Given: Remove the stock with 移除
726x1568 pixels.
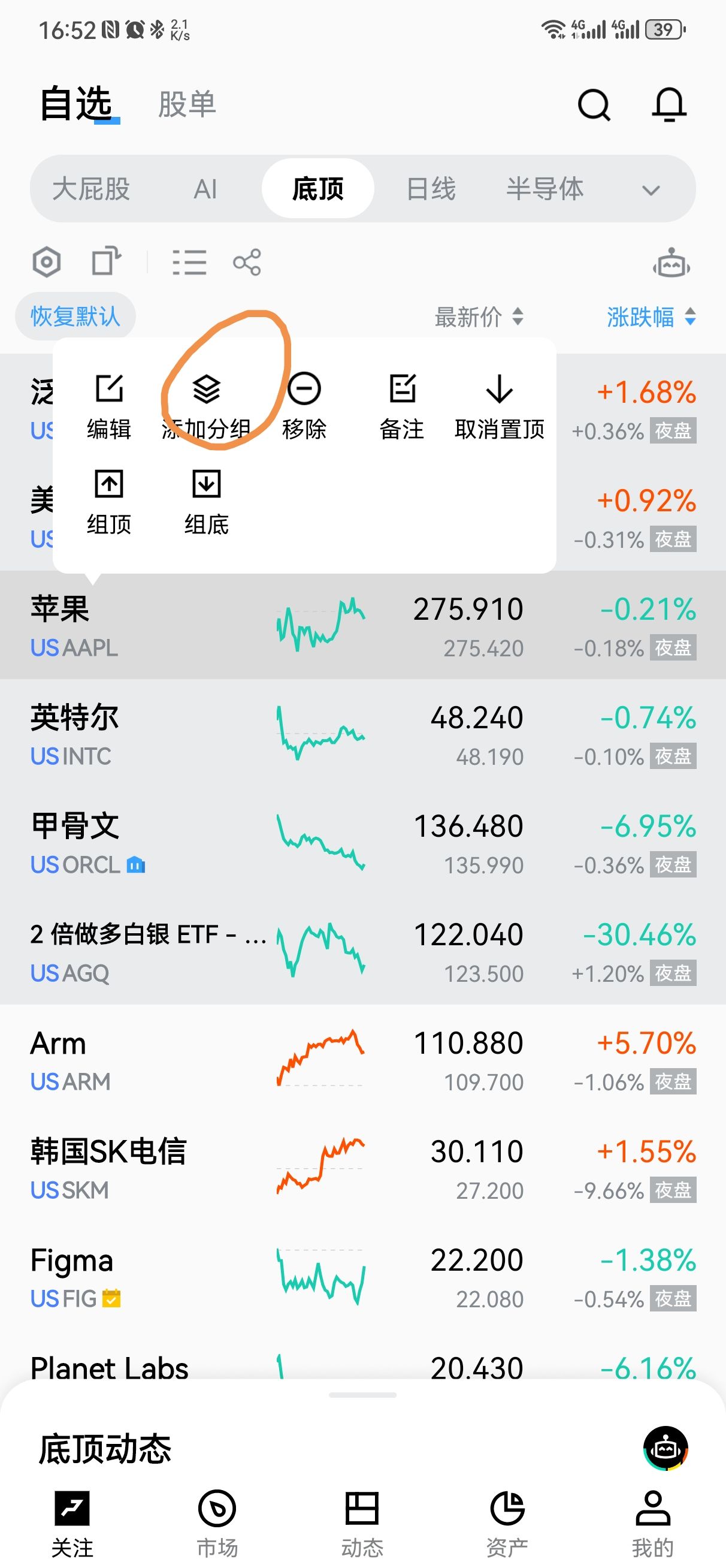Looking at the screenshot, I should click(304, 405).
